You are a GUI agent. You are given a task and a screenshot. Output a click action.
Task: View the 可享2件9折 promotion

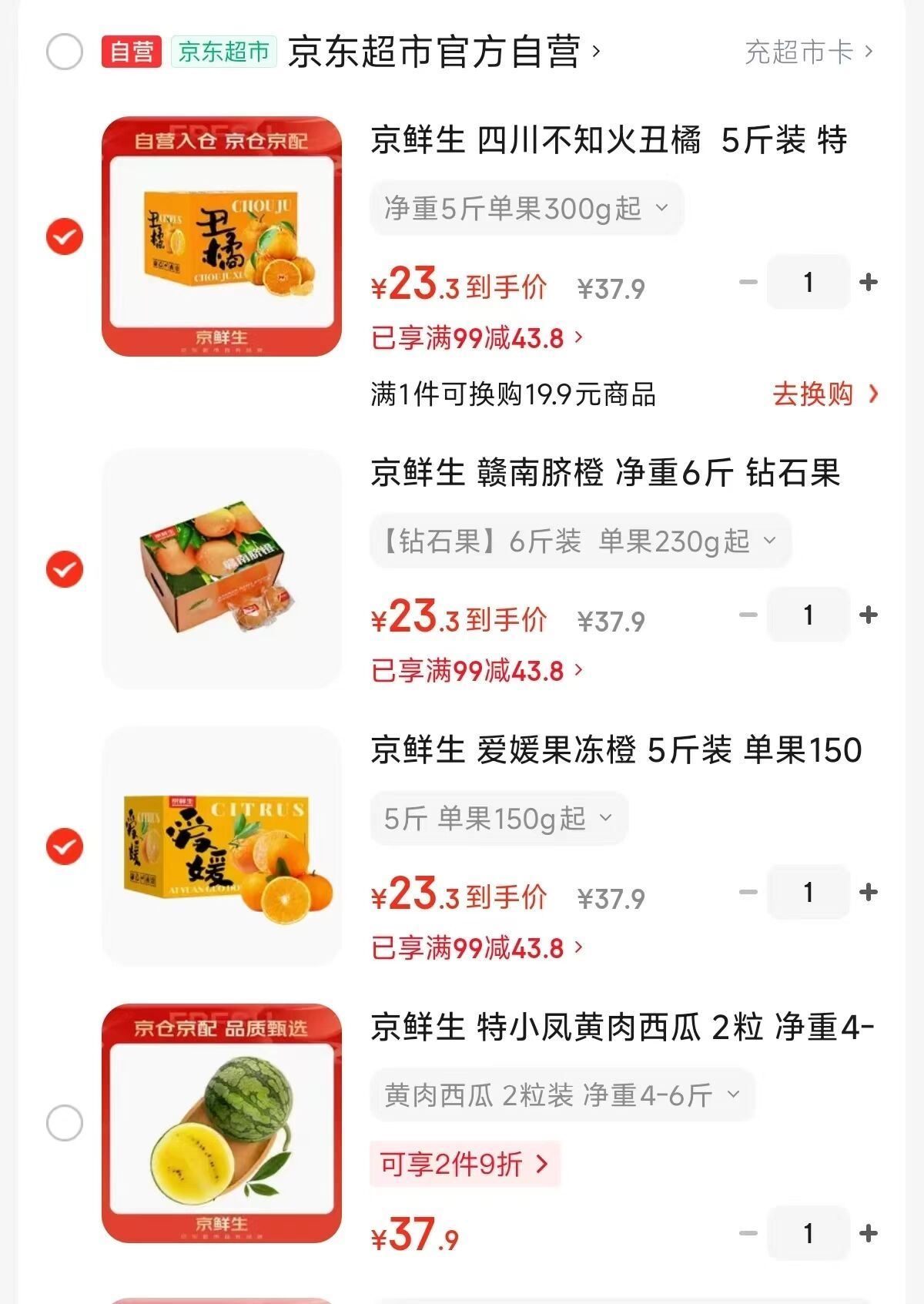coord(464,1164)
